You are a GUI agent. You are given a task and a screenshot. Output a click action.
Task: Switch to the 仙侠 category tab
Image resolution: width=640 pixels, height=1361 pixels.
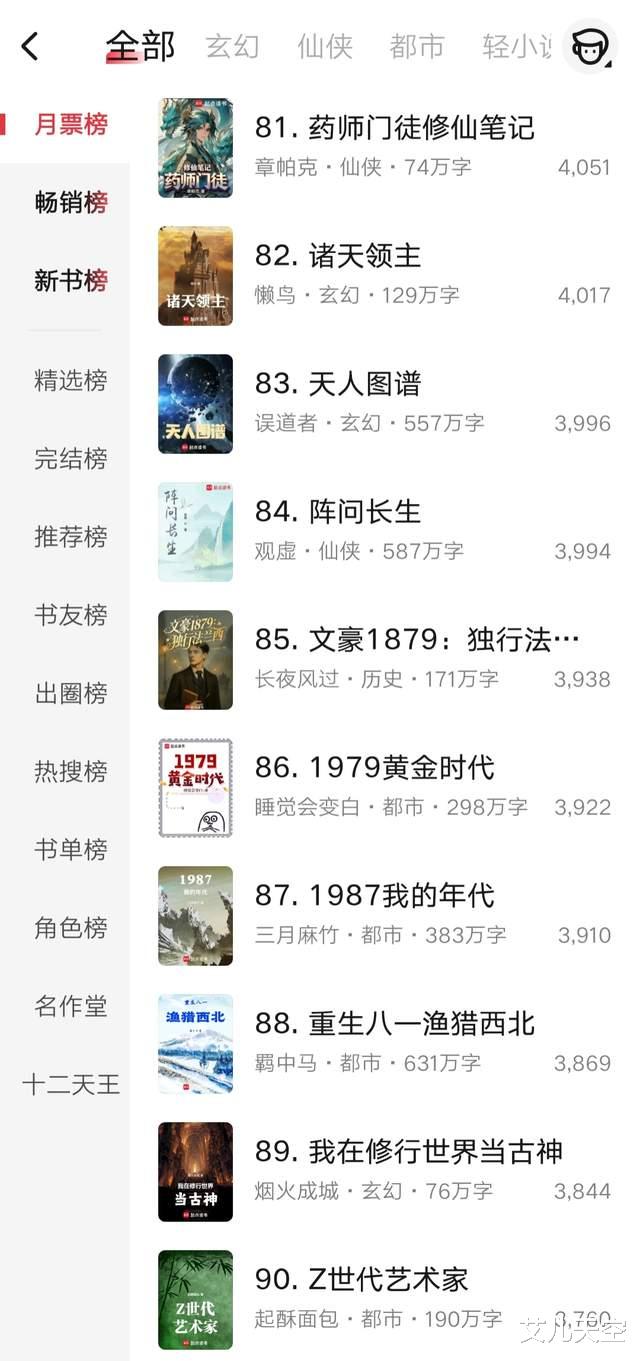[324, 46]
